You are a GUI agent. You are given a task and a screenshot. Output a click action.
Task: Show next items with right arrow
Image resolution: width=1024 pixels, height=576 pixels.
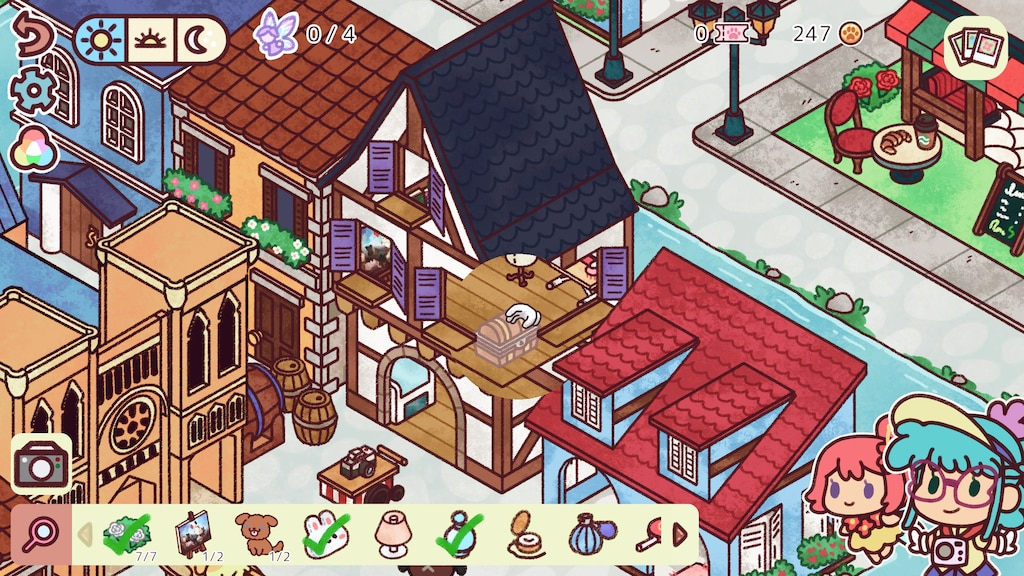click(x=681, y=534)
